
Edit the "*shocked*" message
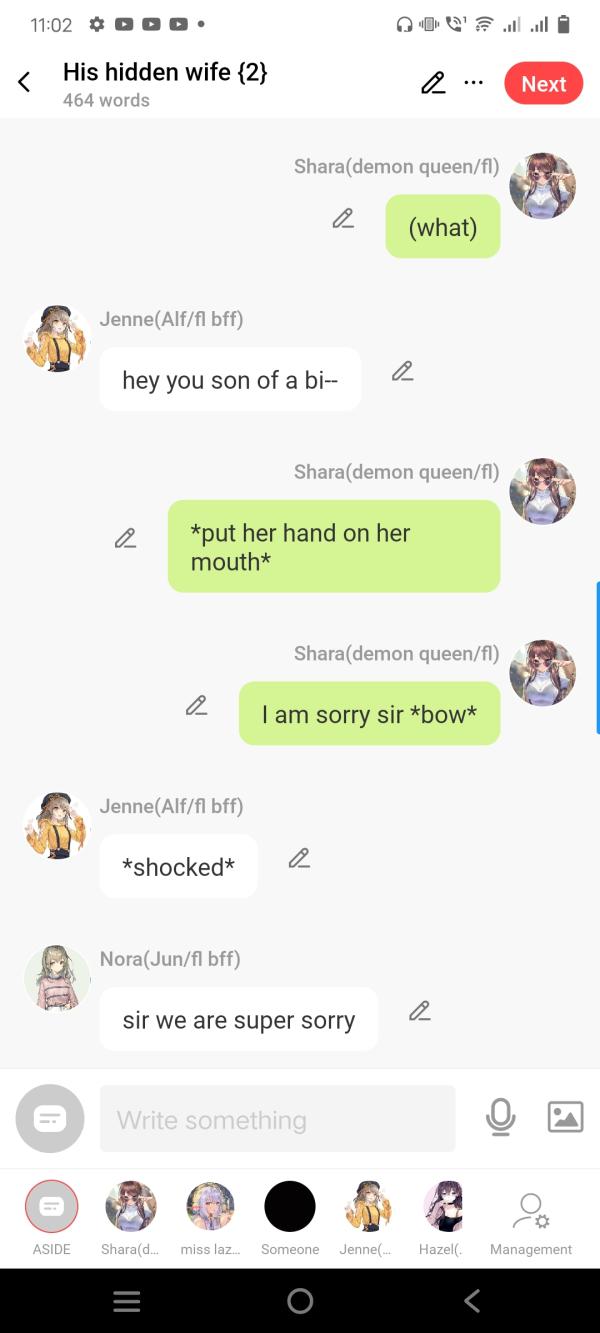(299, 858)
